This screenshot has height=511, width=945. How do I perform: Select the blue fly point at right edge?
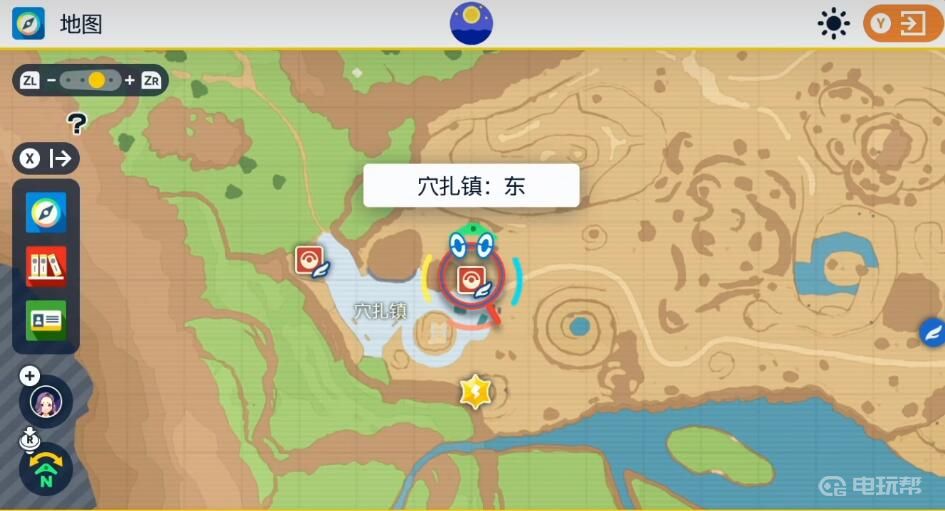click(932, 332)
